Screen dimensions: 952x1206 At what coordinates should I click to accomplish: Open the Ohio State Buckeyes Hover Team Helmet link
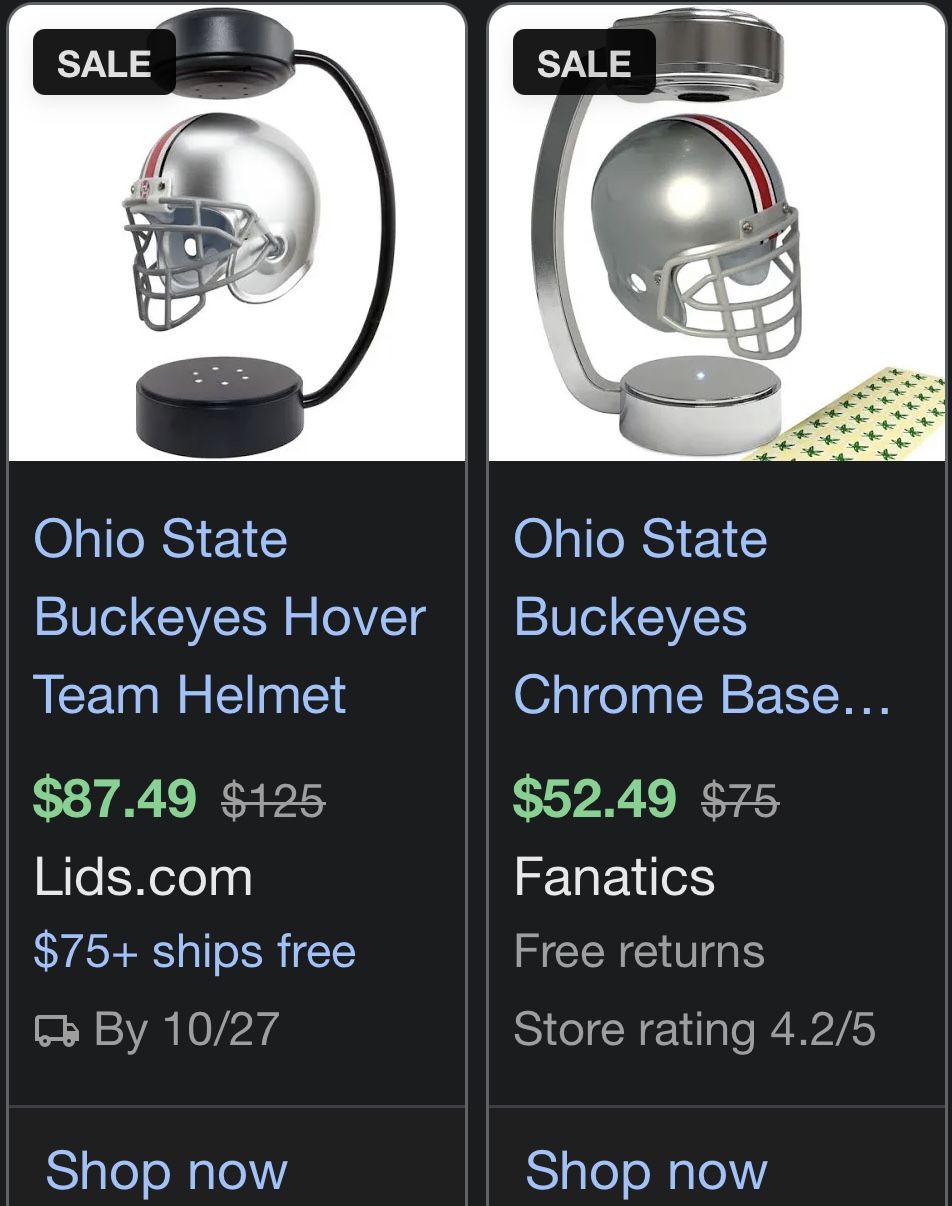point(229,617)
